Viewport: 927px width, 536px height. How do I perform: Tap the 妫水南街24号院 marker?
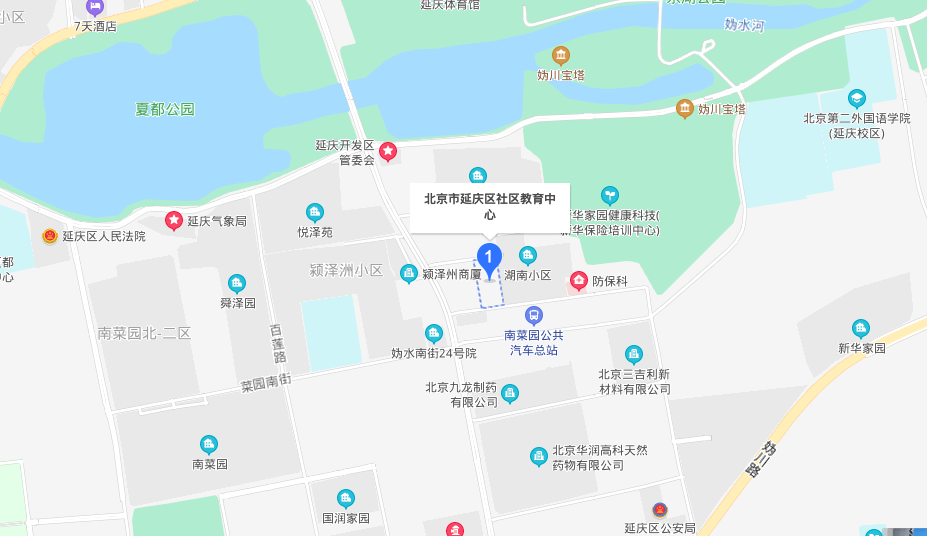click(x=434, y=333)
